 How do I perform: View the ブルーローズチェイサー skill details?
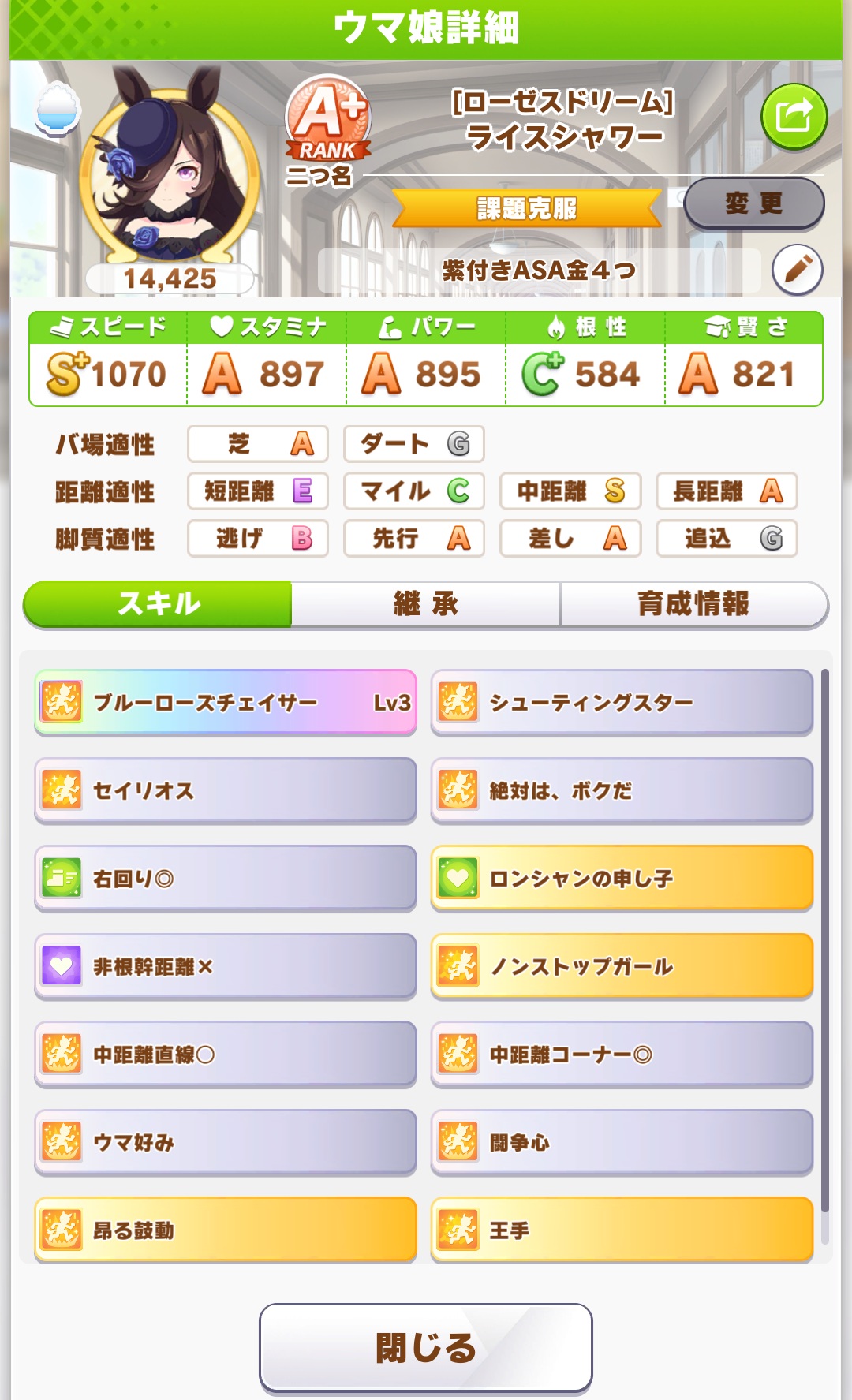pos(226,702)
